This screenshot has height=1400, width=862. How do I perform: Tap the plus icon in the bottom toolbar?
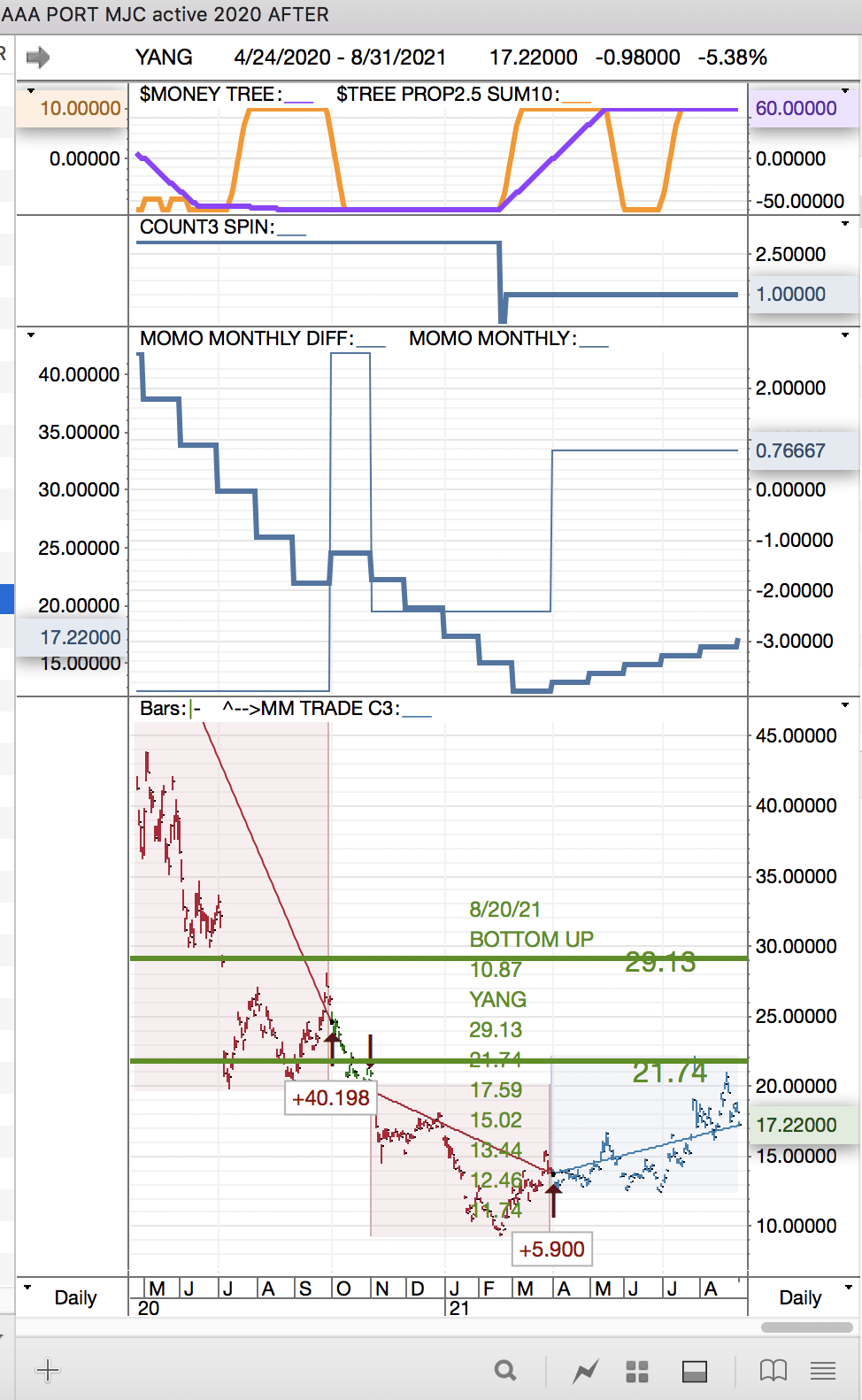[48, 1371]
